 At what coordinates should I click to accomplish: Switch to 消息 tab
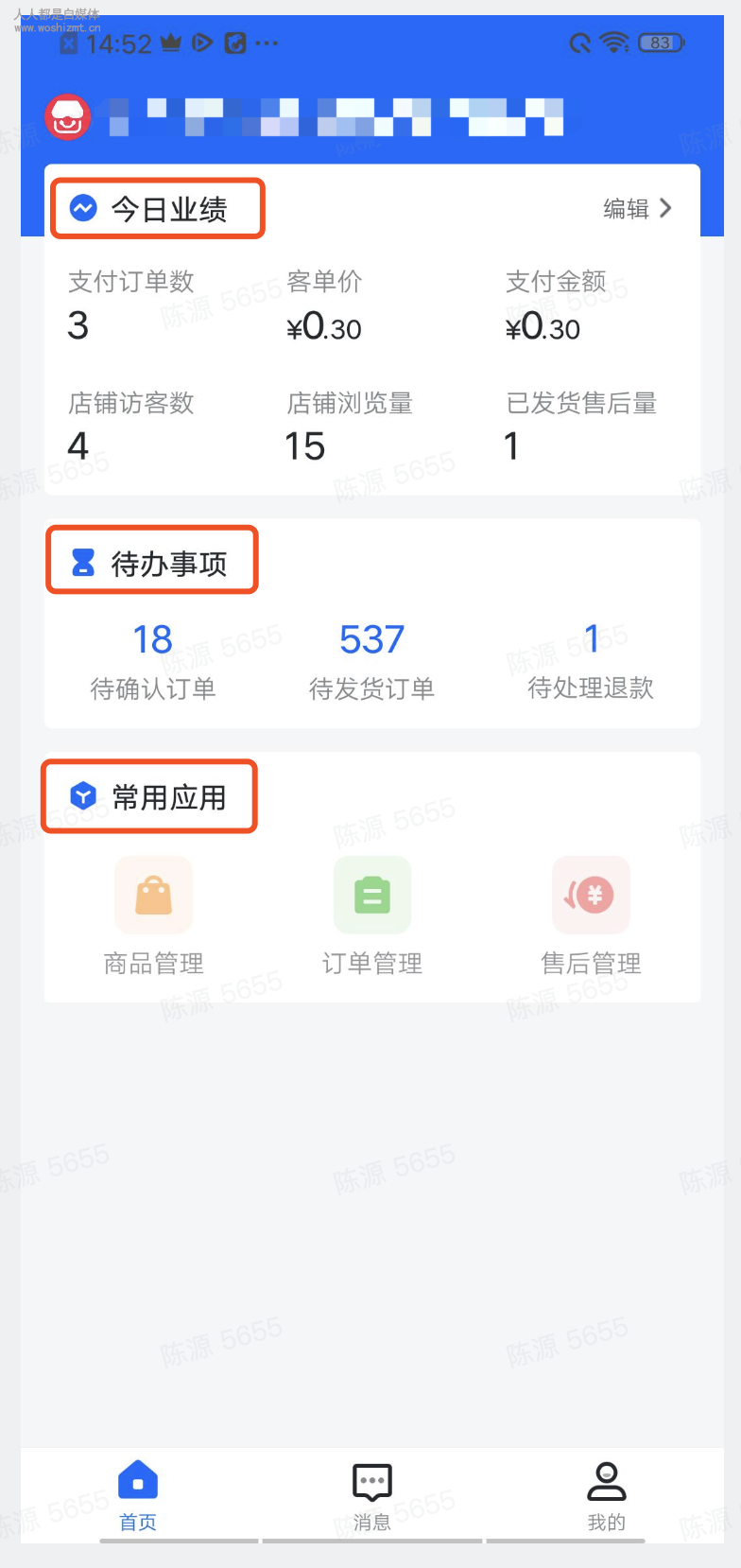[x=371, y=1495]
